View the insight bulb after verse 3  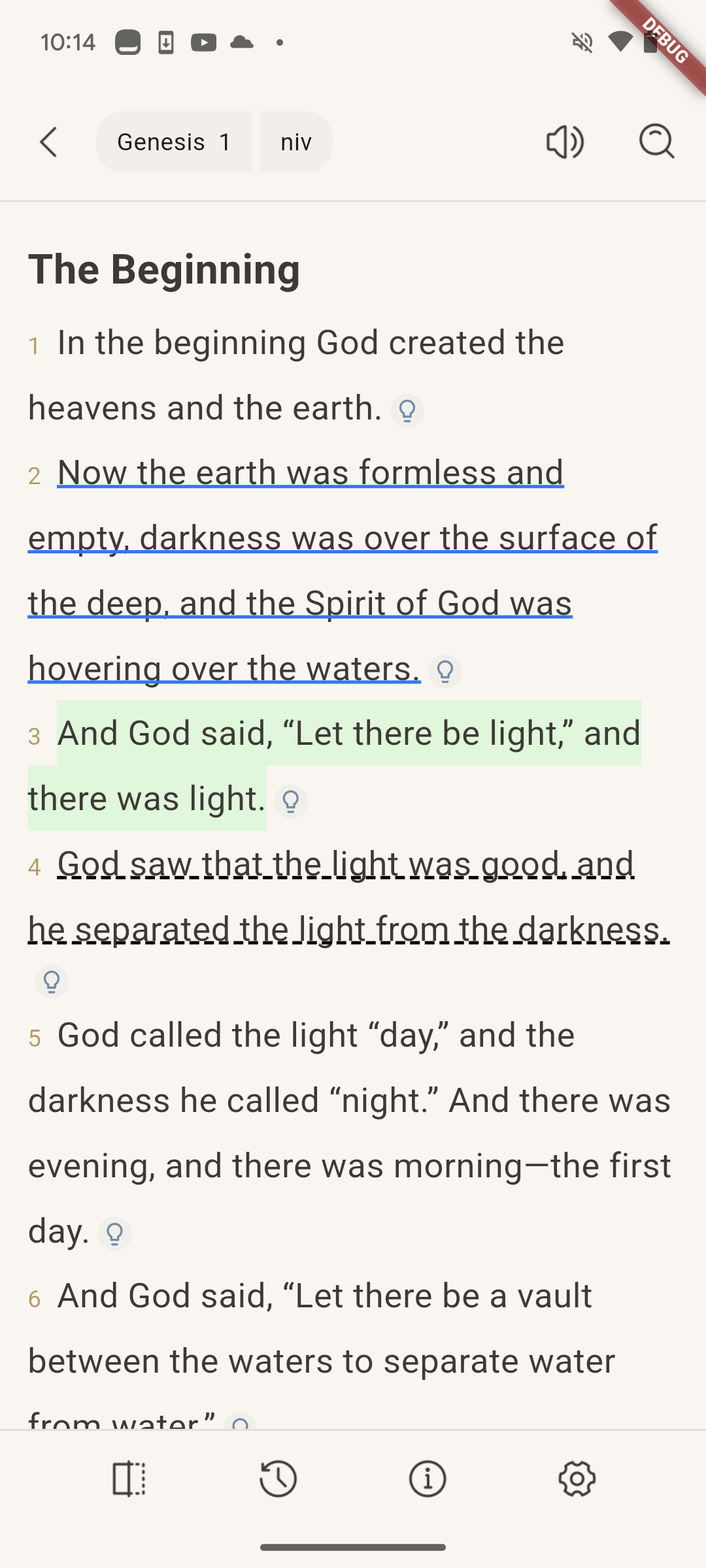pyautogui.click(x=291, y=802)
